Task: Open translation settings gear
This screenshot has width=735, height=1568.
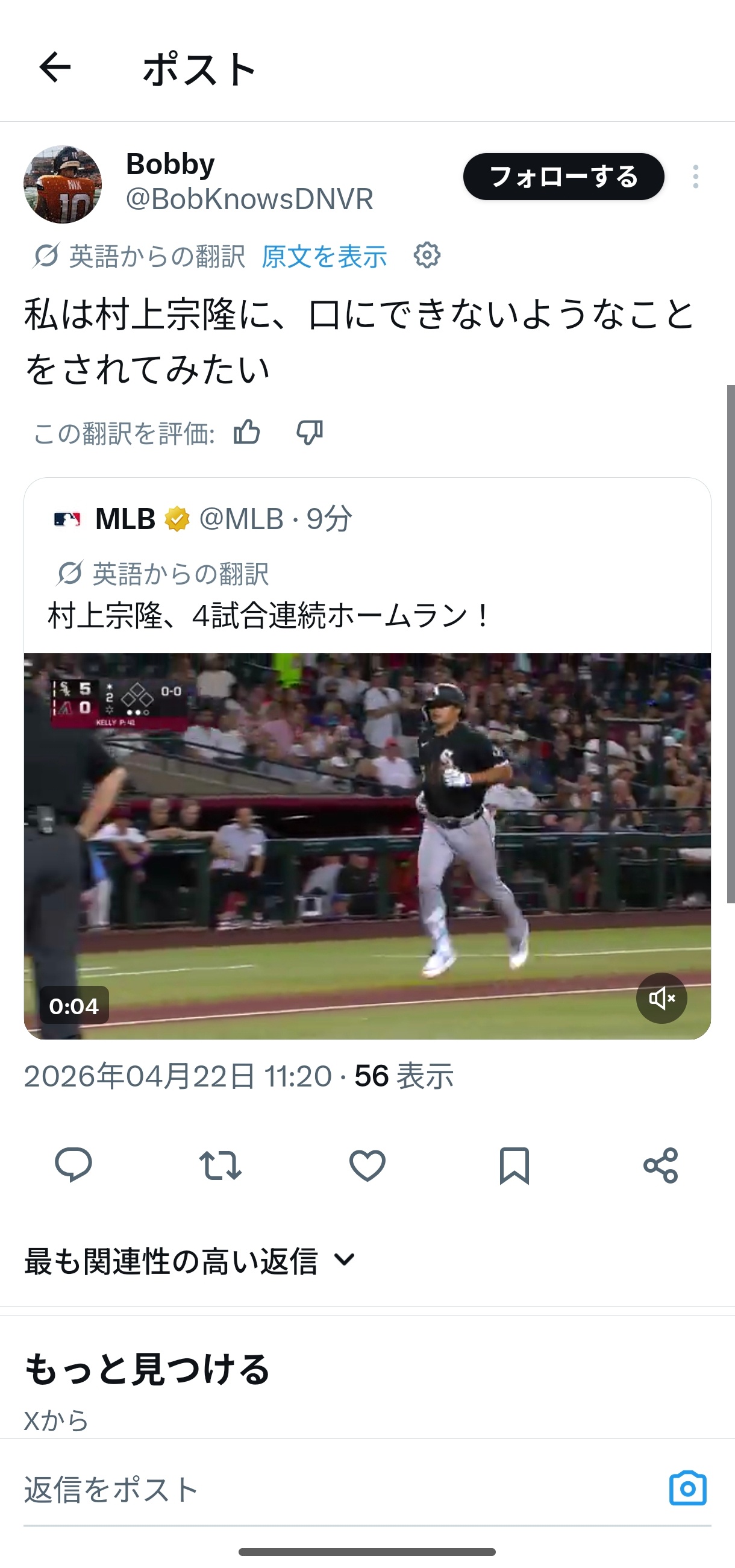Action: click(427, 255)
